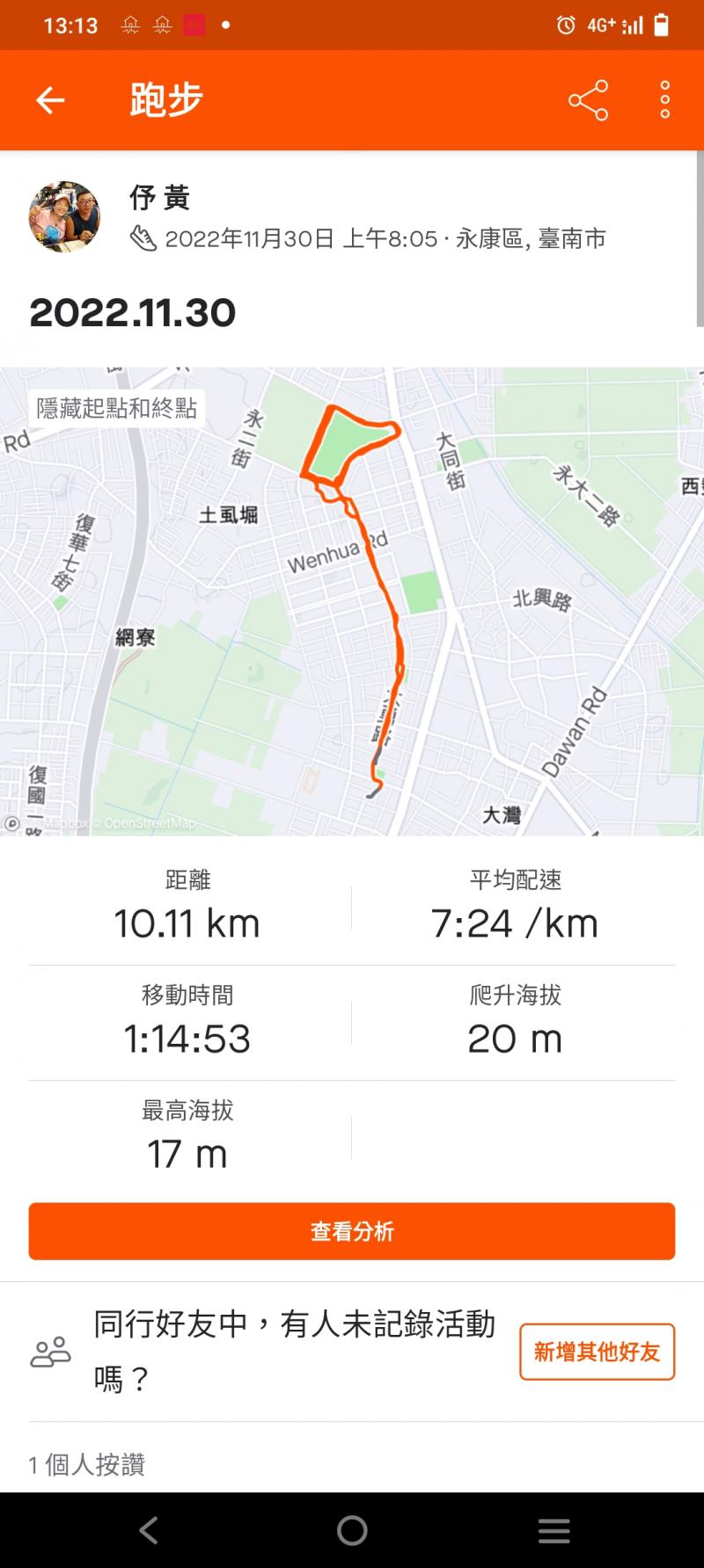Open the athlete's profile photo

64,217
